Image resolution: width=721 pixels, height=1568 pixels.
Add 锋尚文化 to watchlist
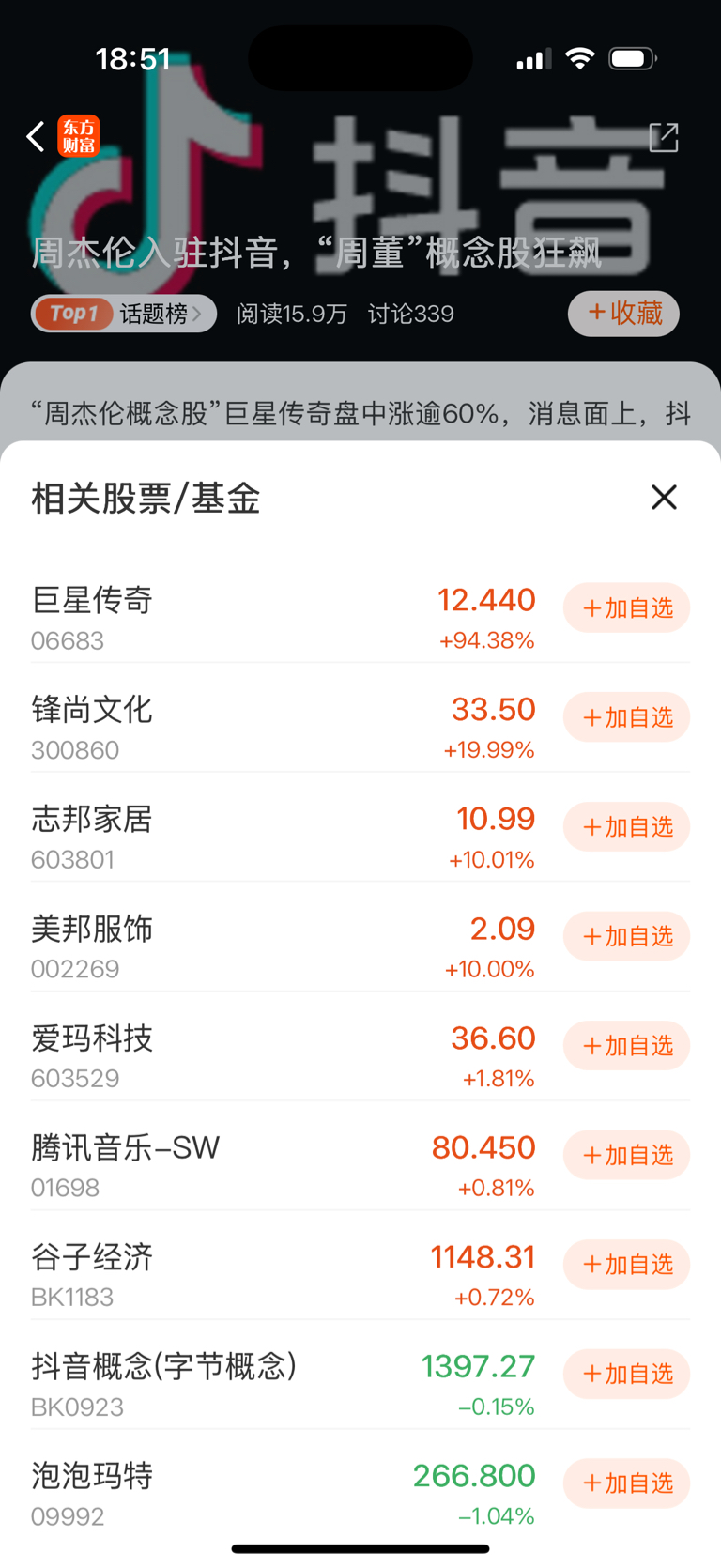627,718
